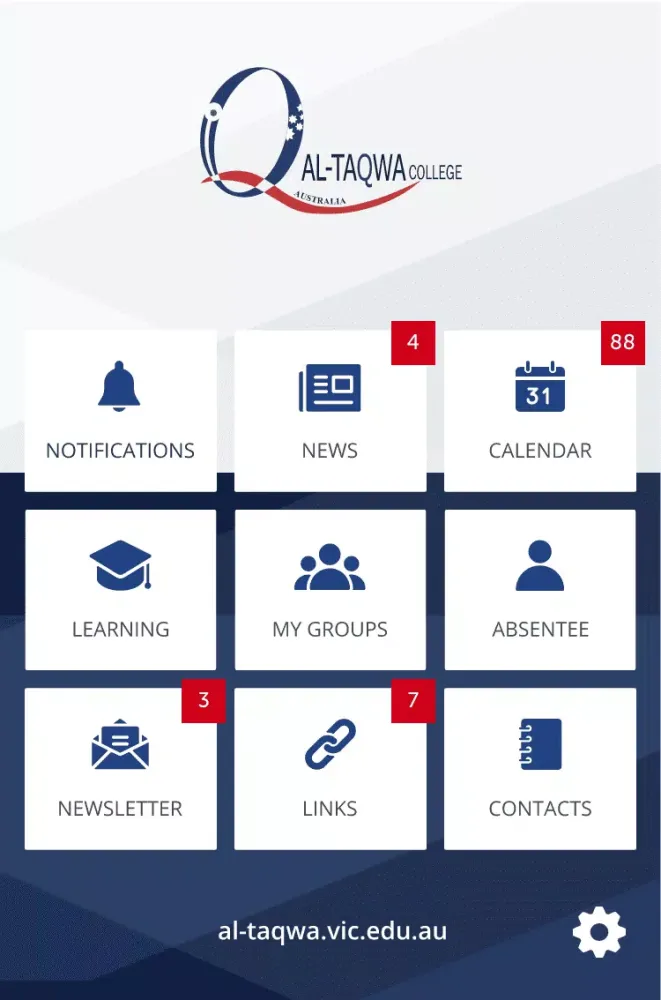Go to the Learning section

click(x=120, y=590)
